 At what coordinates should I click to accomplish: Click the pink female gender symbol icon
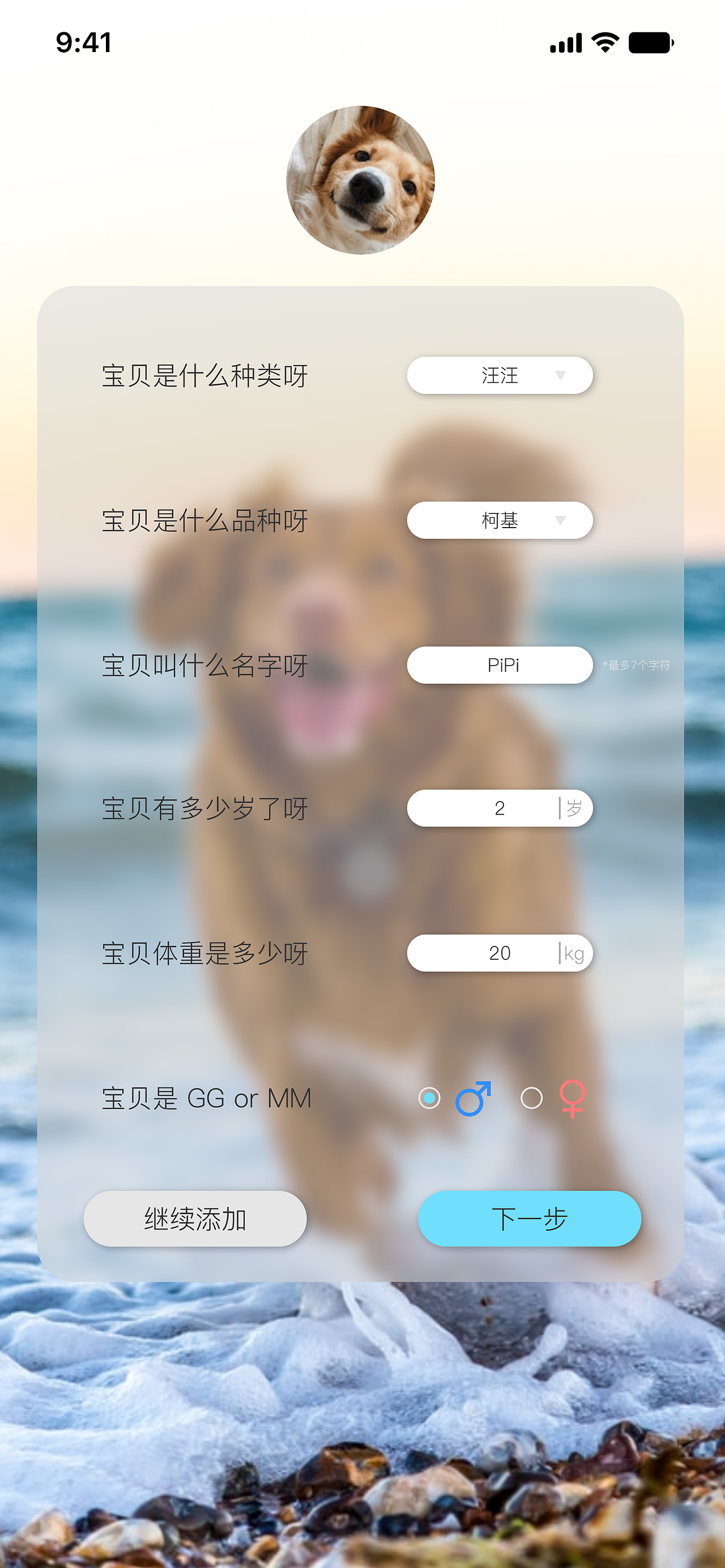point(572,1099)
